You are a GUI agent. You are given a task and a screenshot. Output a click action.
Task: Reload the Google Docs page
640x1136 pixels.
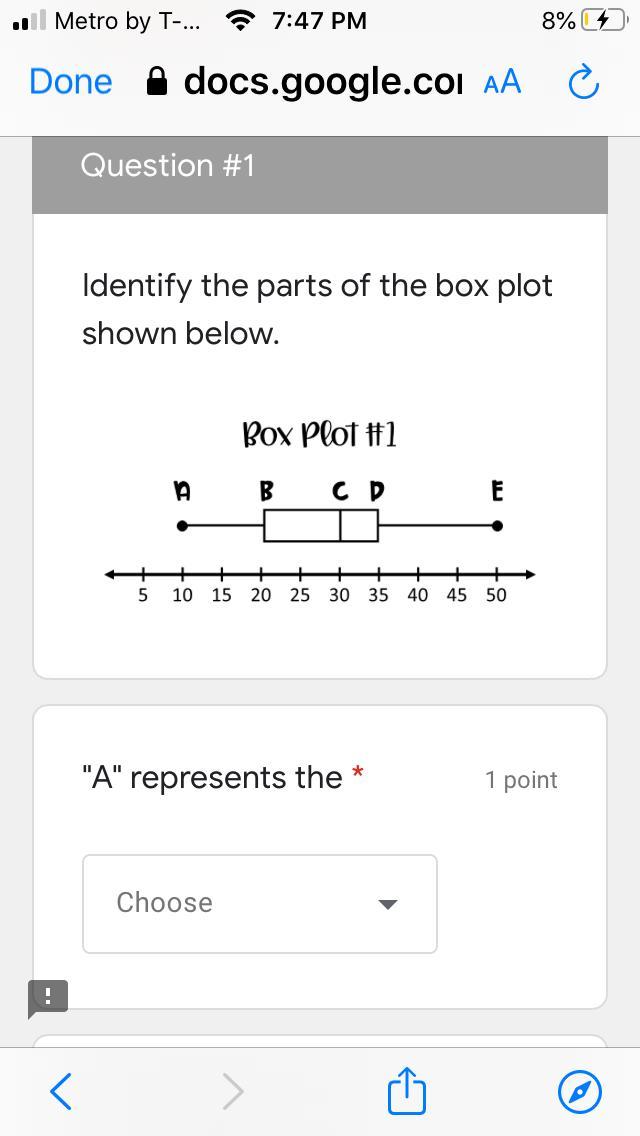[x=582, y=84]
